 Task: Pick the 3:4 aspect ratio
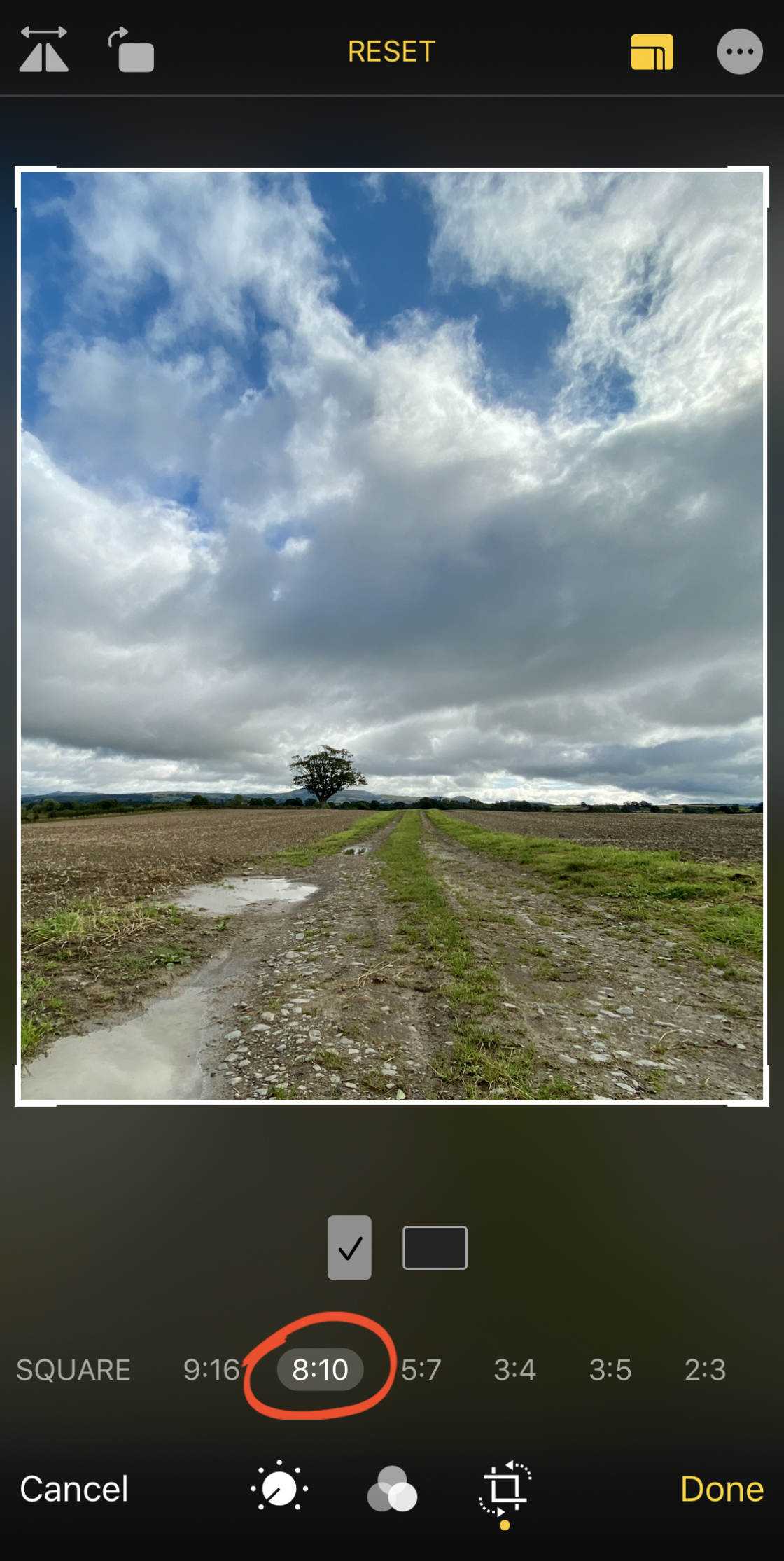click(x=514, y=1369)
